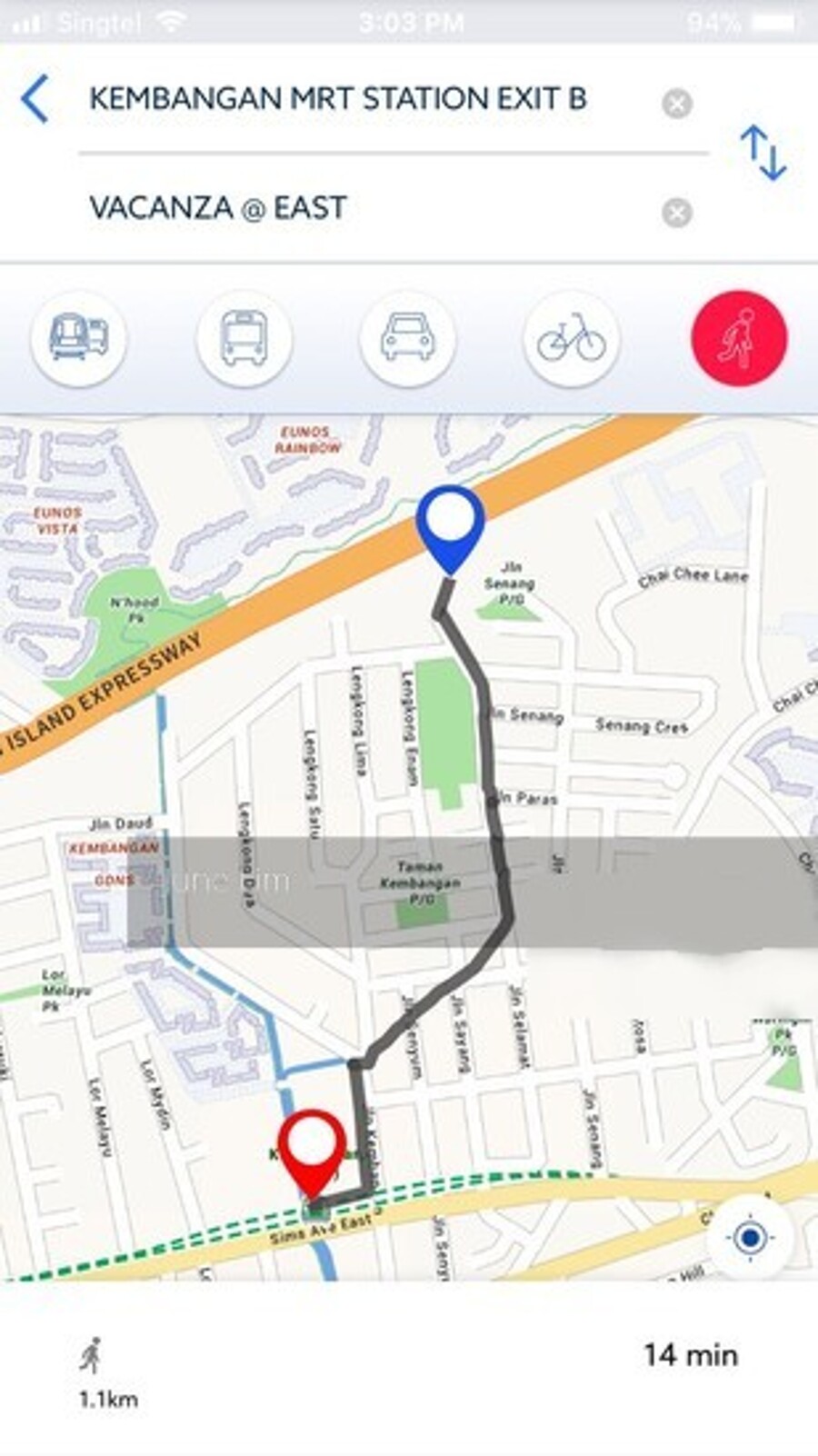Edit the Kembangan MRT Station Exit B origin
This screenshot has width=818, height=1456.
tap(337, 99)
